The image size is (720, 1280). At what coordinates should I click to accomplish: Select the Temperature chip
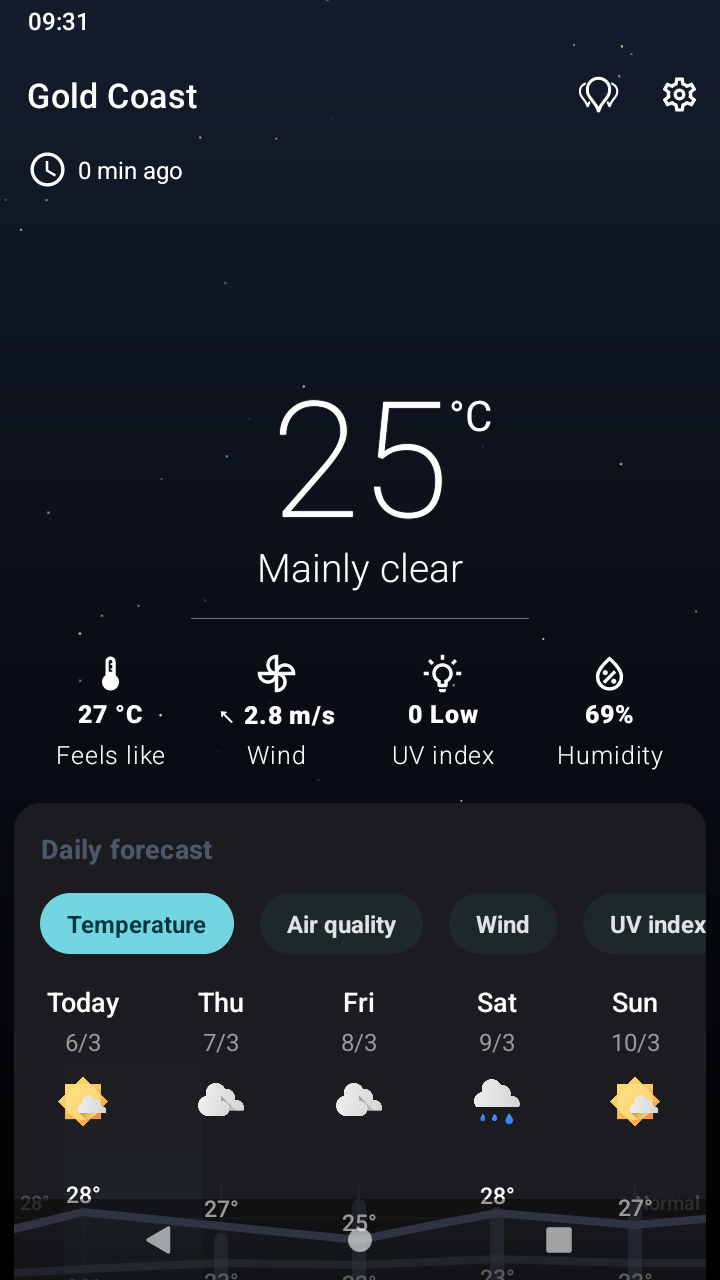click(x=137, y=924)
